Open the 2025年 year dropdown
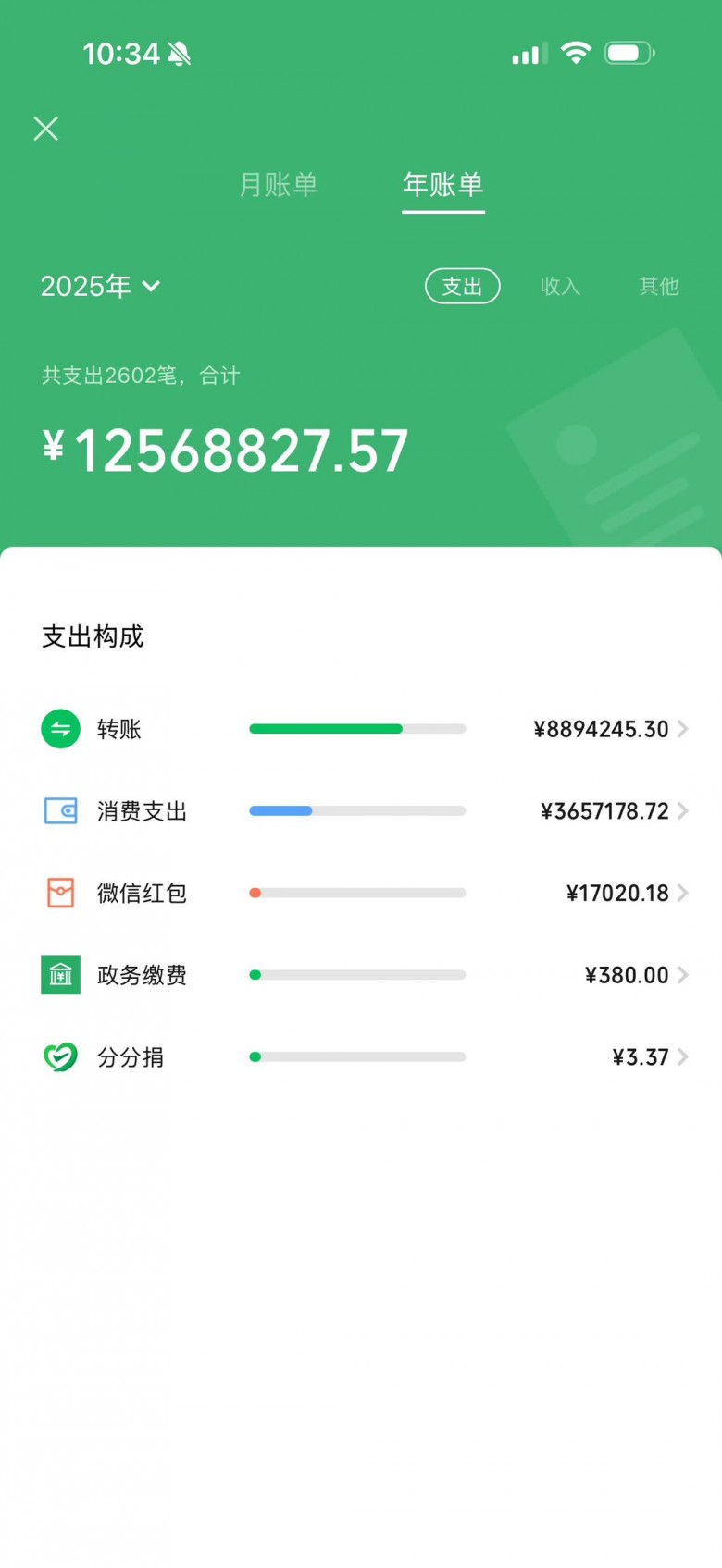Image resolution: width=722 pixels, height=1568 pixels. 100,286
